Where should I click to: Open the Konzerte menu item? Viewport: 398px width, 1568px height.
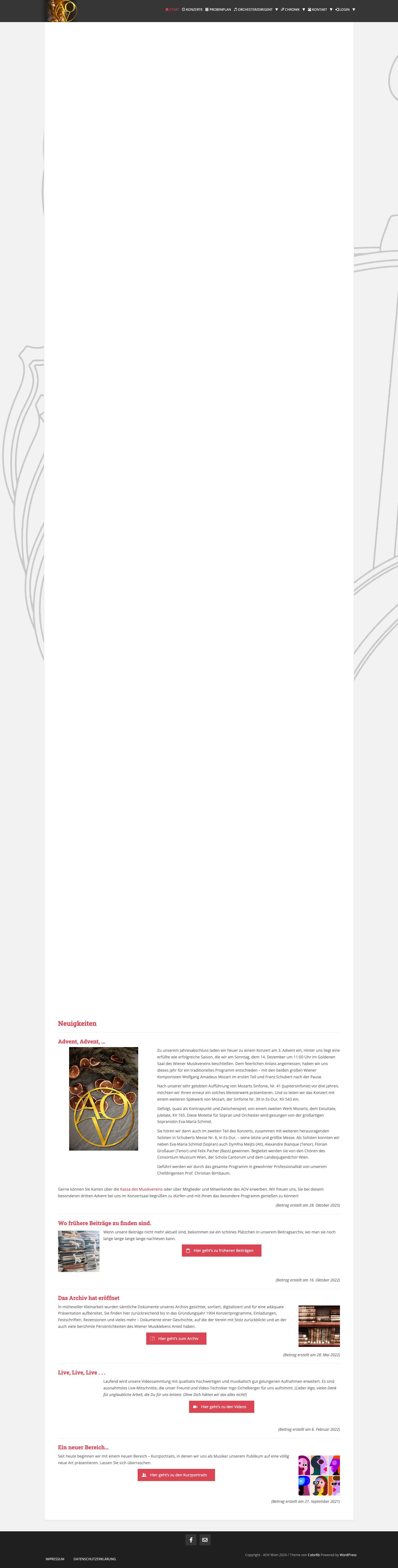pyautogui.click(x=193, y=10)
